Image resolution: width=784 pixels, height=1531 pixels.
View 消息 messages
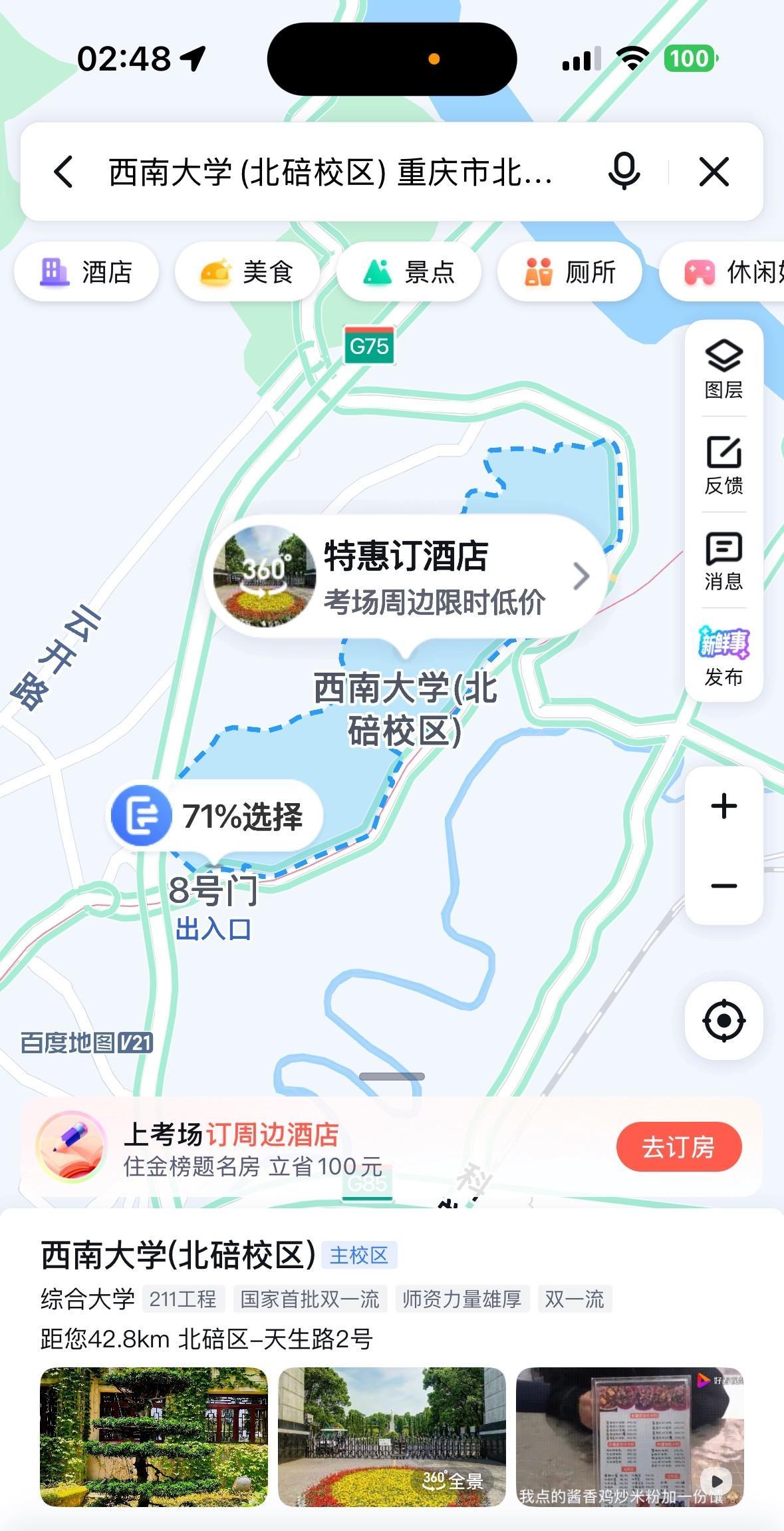723,561
